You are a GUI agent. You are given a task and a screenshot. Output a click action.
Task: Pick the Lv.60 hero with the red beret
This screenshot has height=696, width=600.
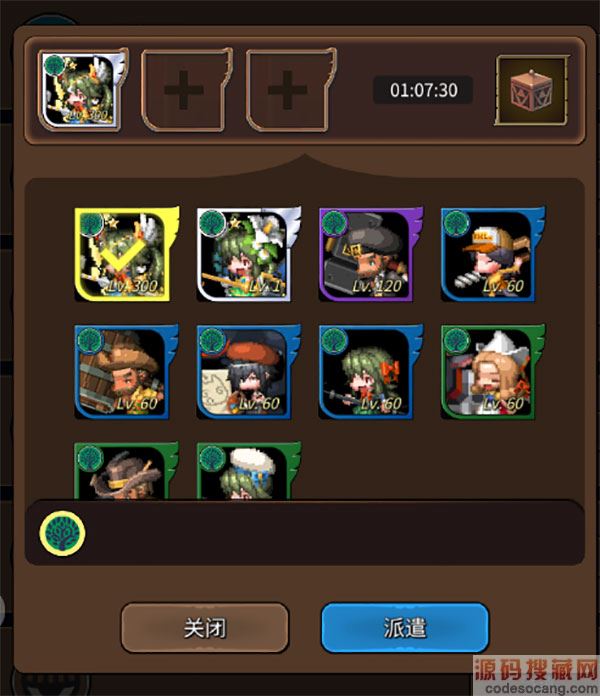244,370
